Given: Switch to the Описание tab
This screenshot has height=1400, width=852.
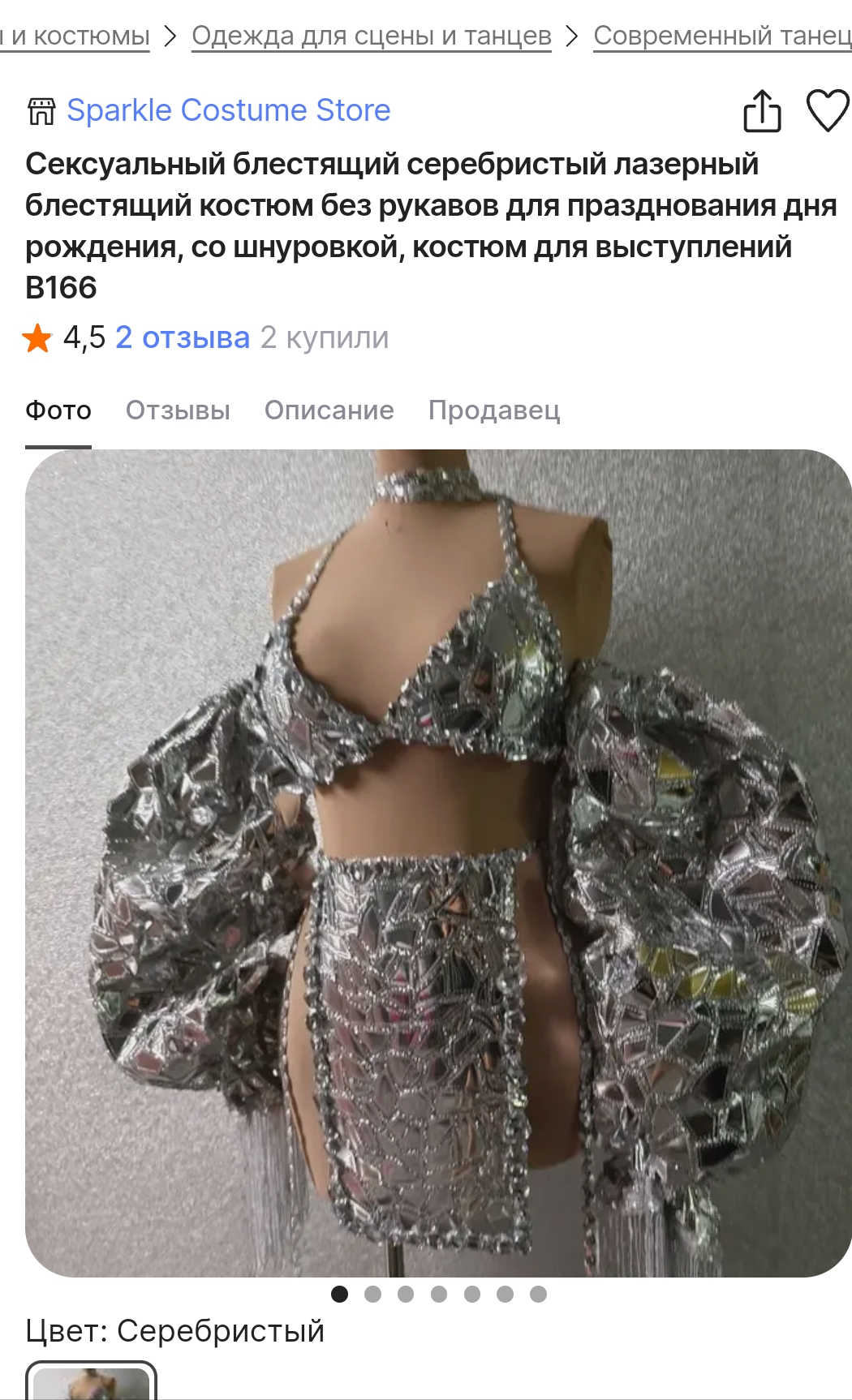Looking at the screenshot, I should (329, 410).
